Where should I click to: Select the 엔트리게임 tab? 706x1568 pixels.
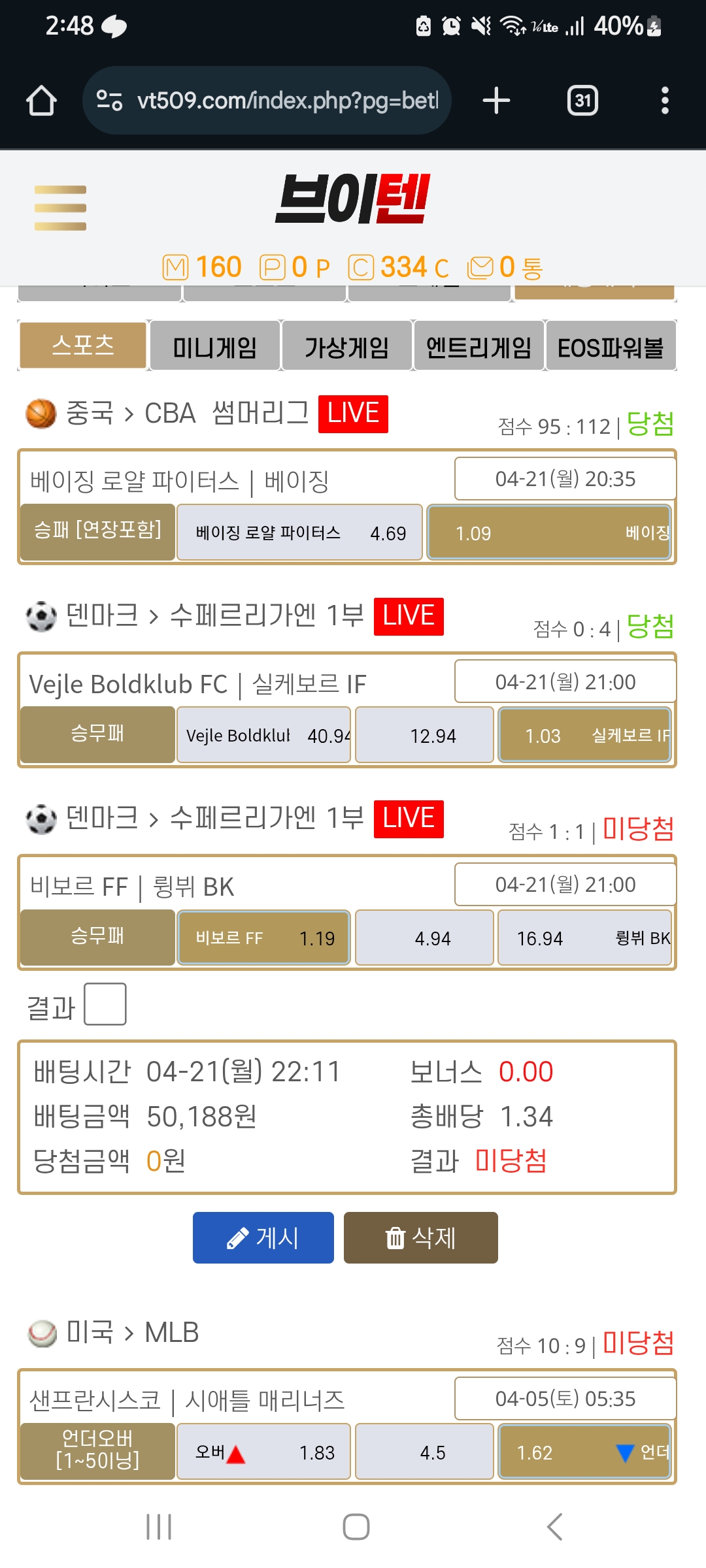(x=479, y=346)
